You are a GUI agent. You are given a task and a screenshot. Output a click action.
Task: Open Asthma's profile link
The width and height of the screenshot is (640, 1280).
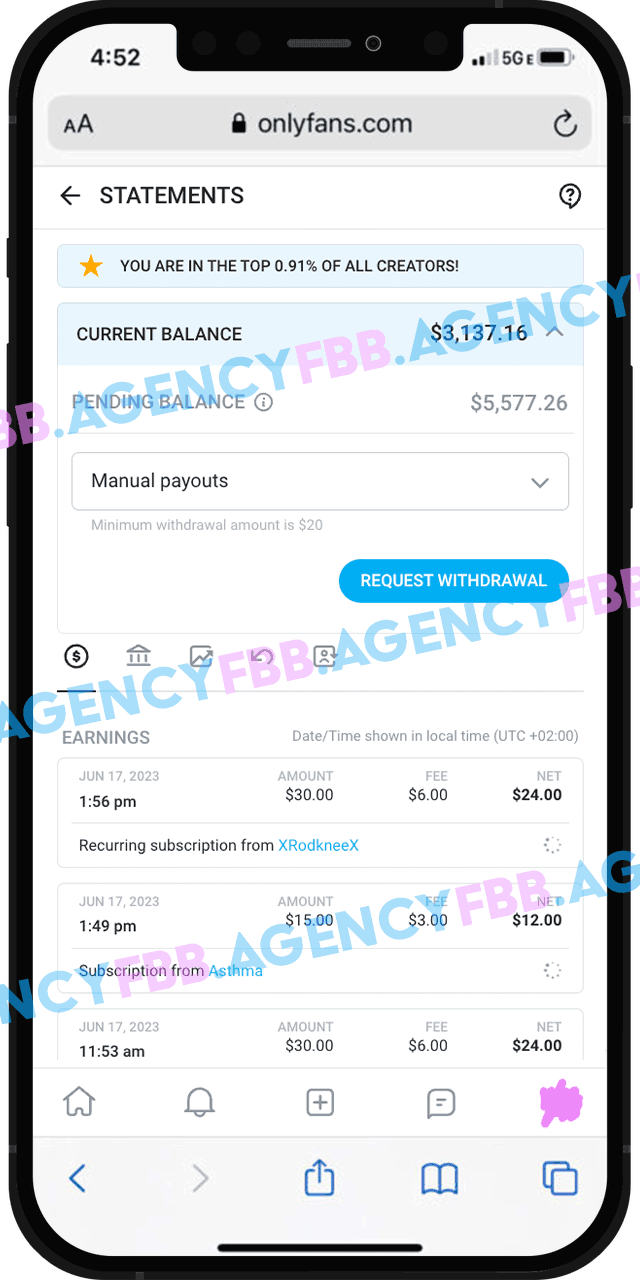click(x=236, y=971)
